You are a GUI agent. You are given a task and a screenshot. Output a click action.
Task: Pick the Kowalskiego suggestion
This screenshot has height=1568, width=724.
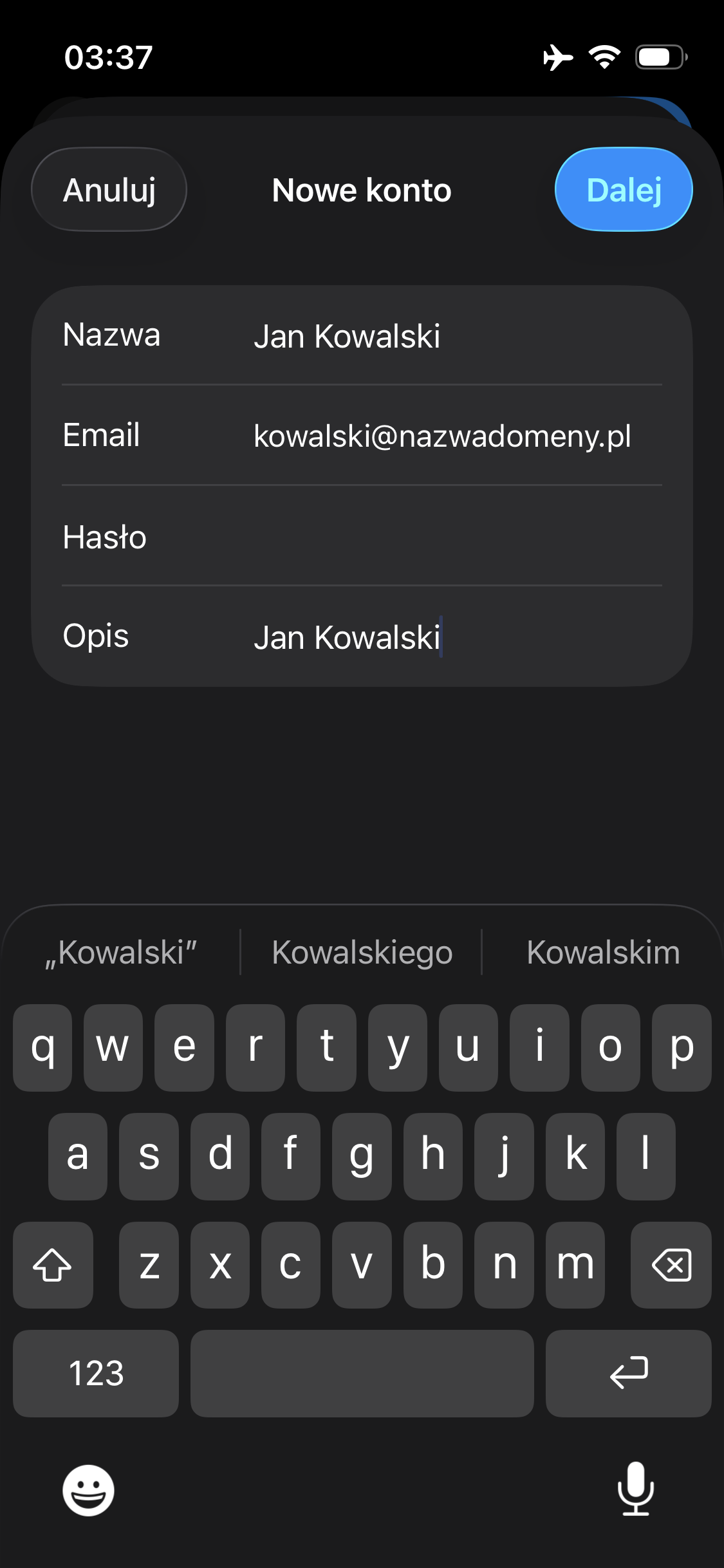tap(362, 953)
